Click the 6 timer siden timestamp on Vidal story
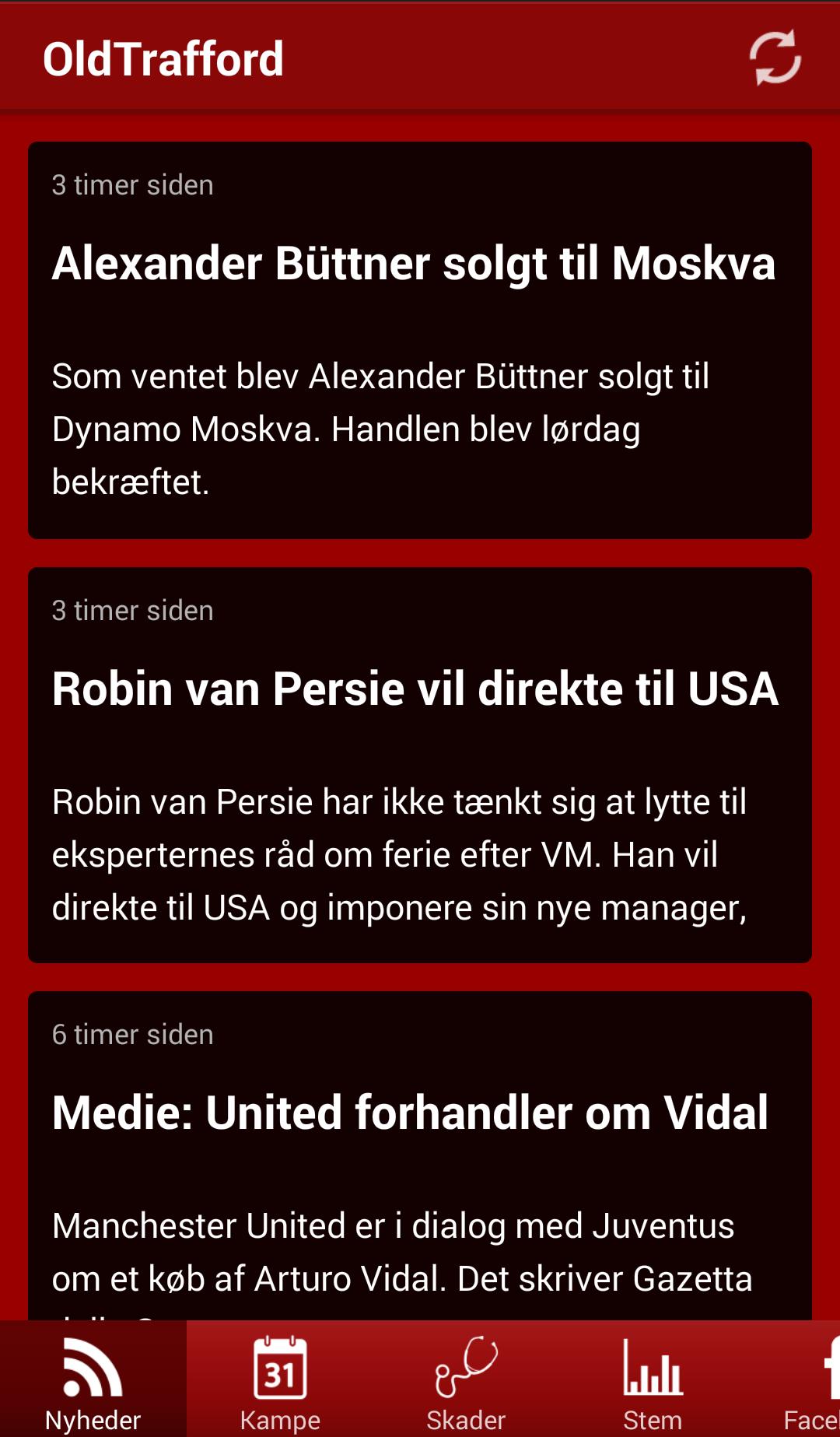 [132, 1035]
